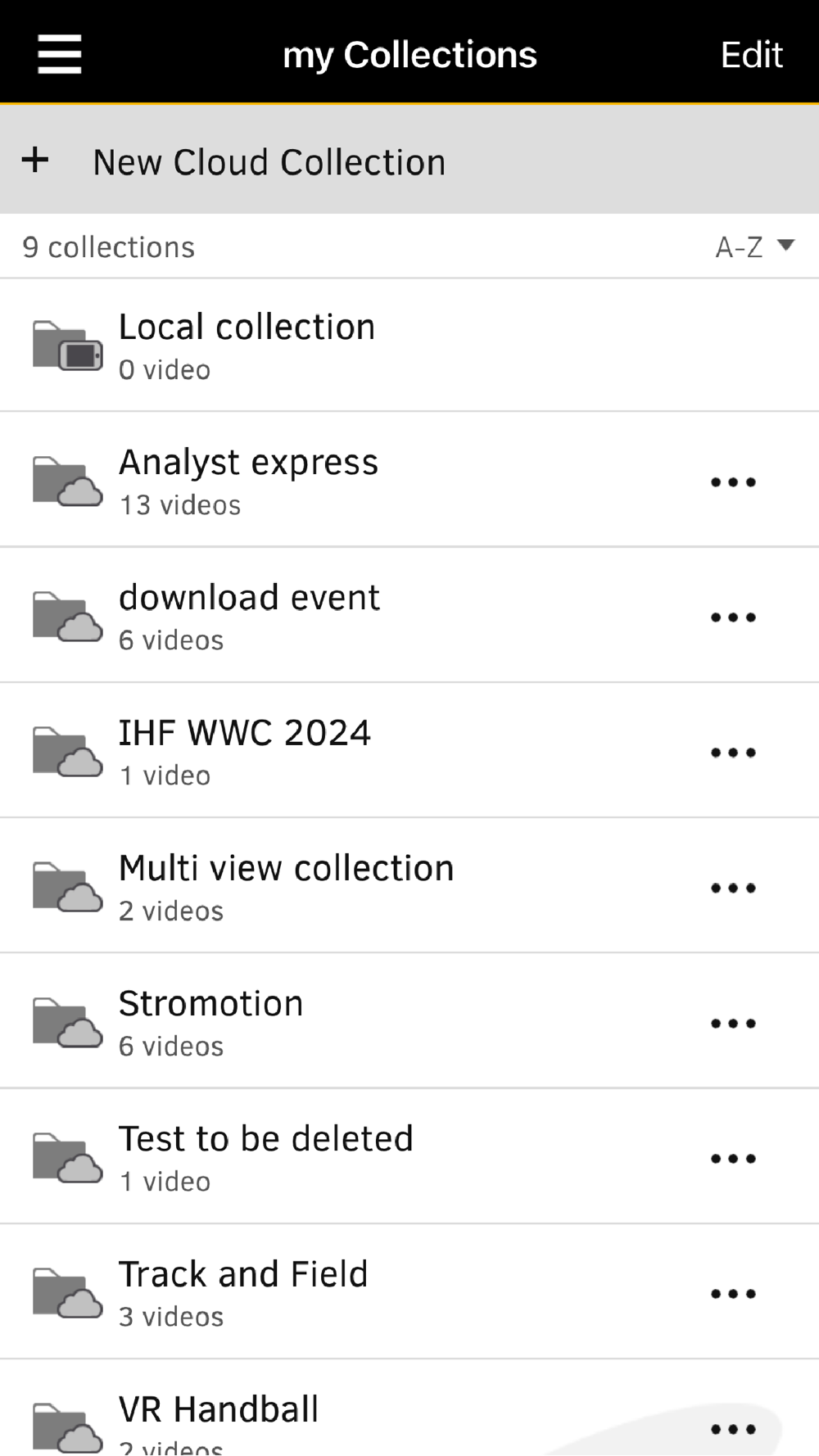The height and width of the screenshot is (1456, 819).
Task: Show more options for Stromotion
Action: tap(733, 1023)
